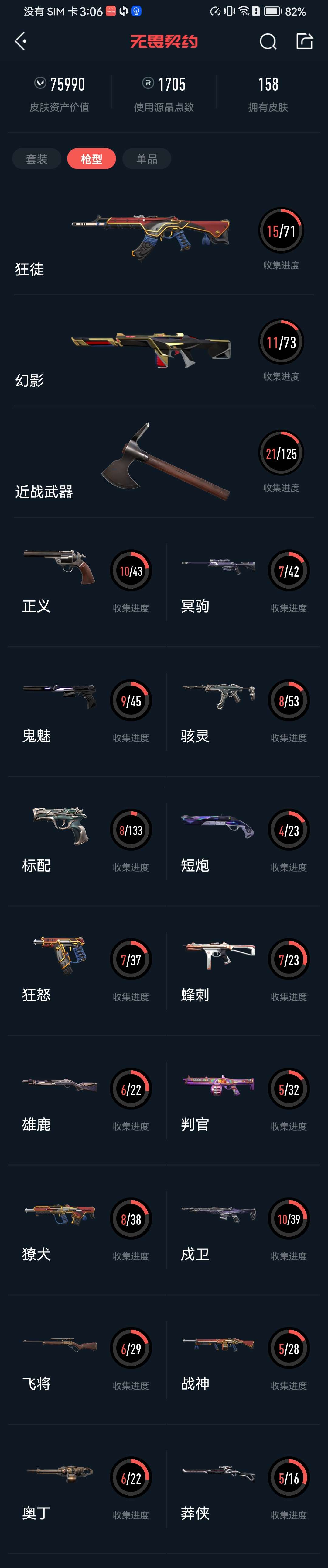
Task: Open the search icon in the header
Action: [268, 41]
